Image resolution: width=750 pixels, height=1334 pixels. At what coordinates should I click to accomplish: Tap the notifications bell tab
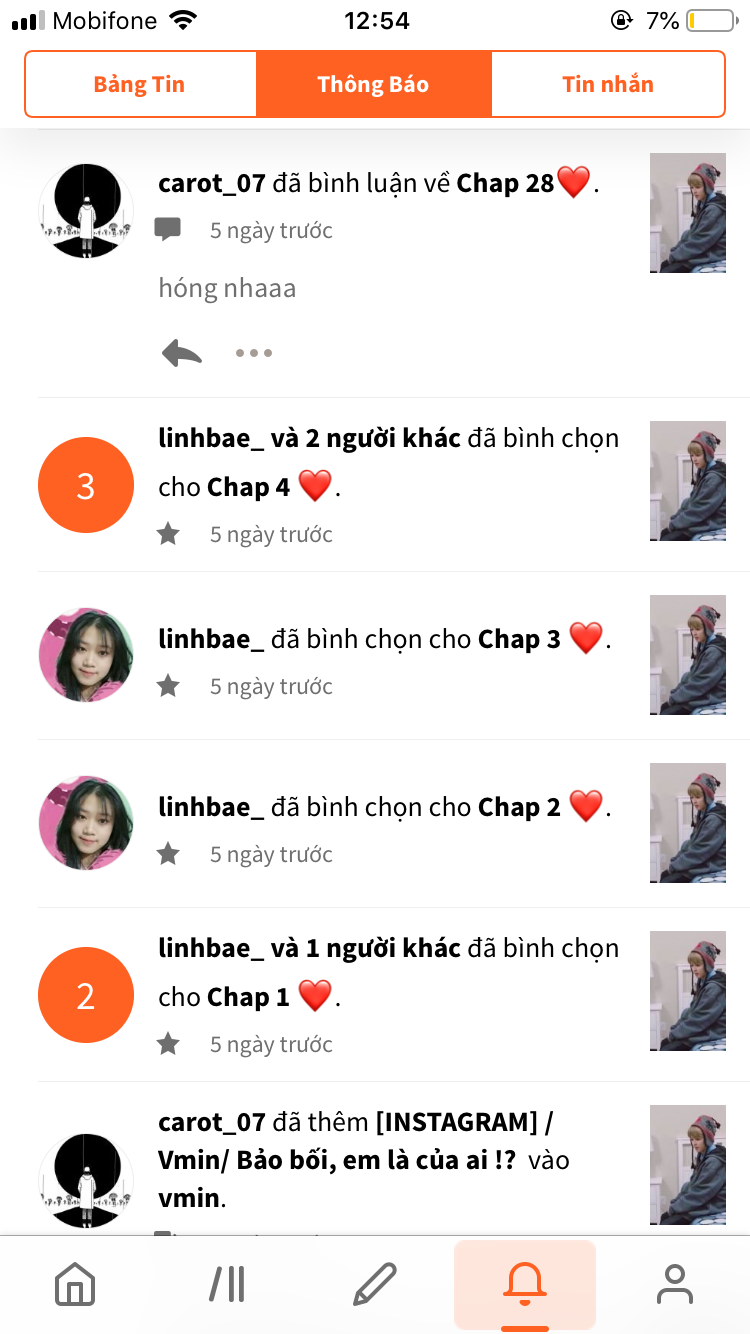pos(525,1284)
